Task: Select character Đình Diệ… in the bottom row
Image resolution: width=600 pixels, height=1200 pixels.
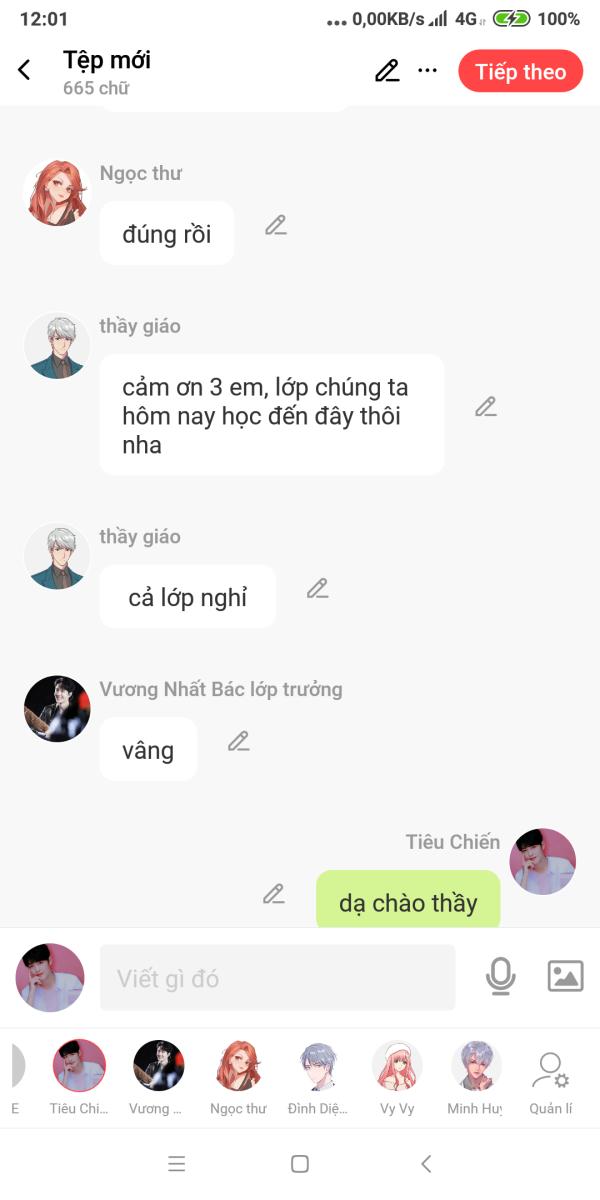Action: coord(318,1077)
